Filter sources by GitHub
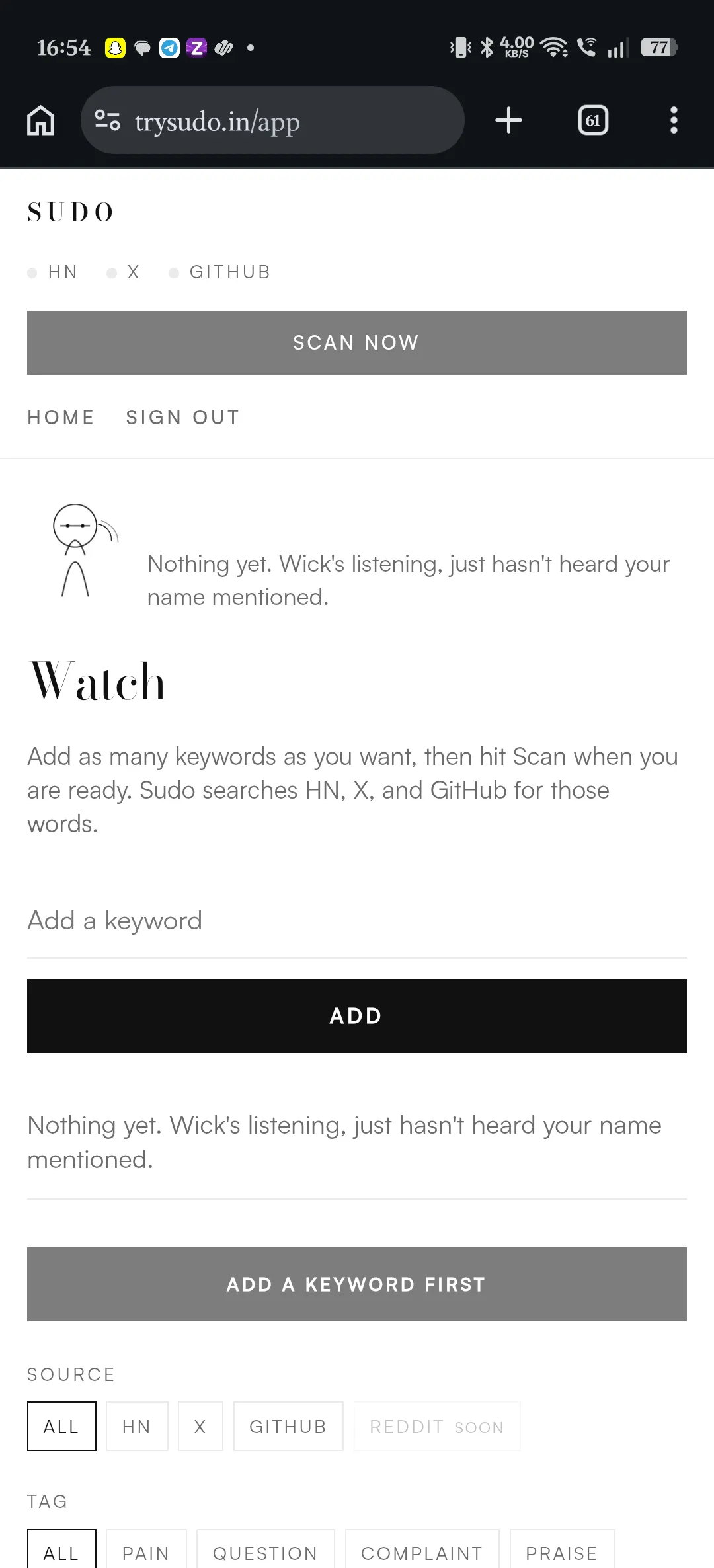 288,1427
